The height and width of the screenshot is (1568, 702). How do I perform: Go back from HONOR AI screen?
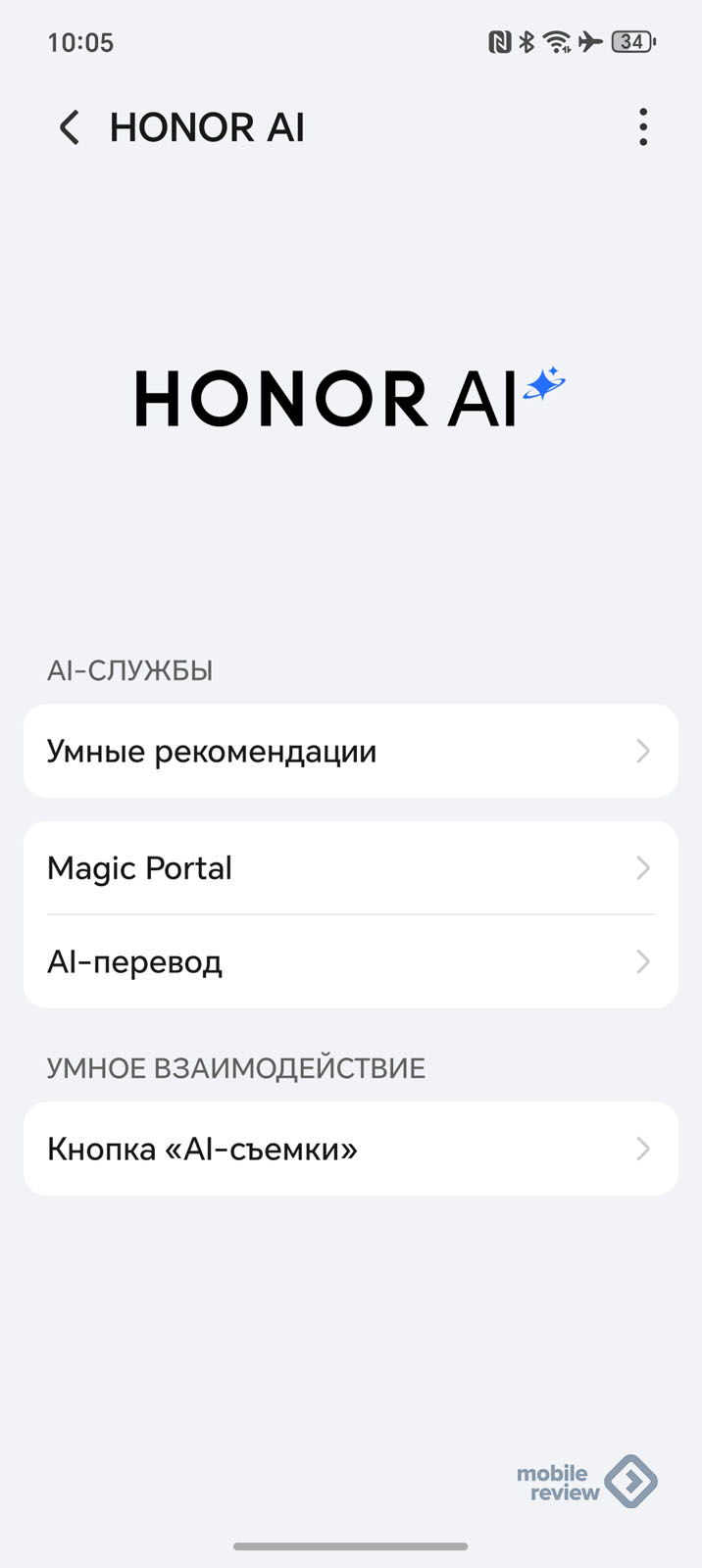pyautogui.click(x=70, y=127)
